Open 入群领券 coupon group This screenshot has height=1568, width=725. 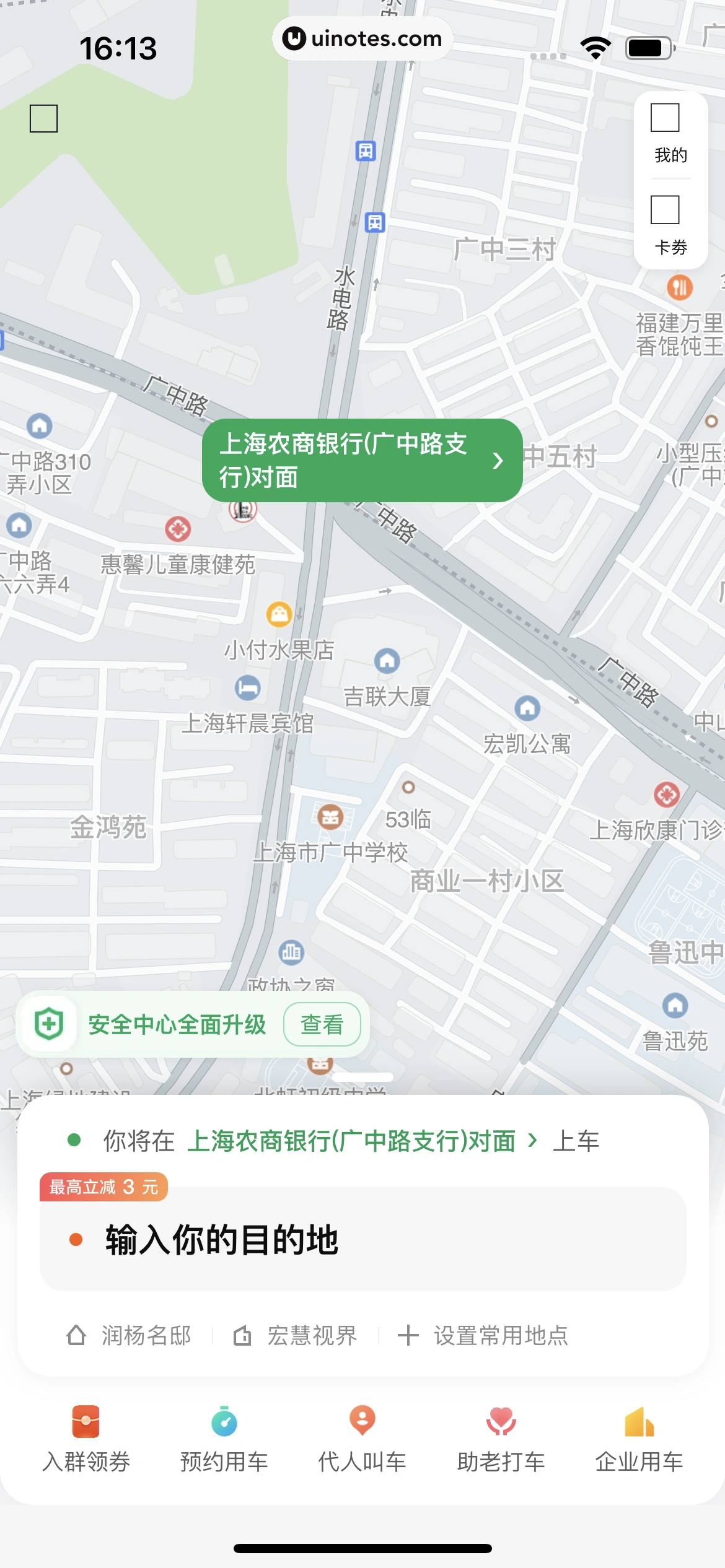pos(86,1439)
